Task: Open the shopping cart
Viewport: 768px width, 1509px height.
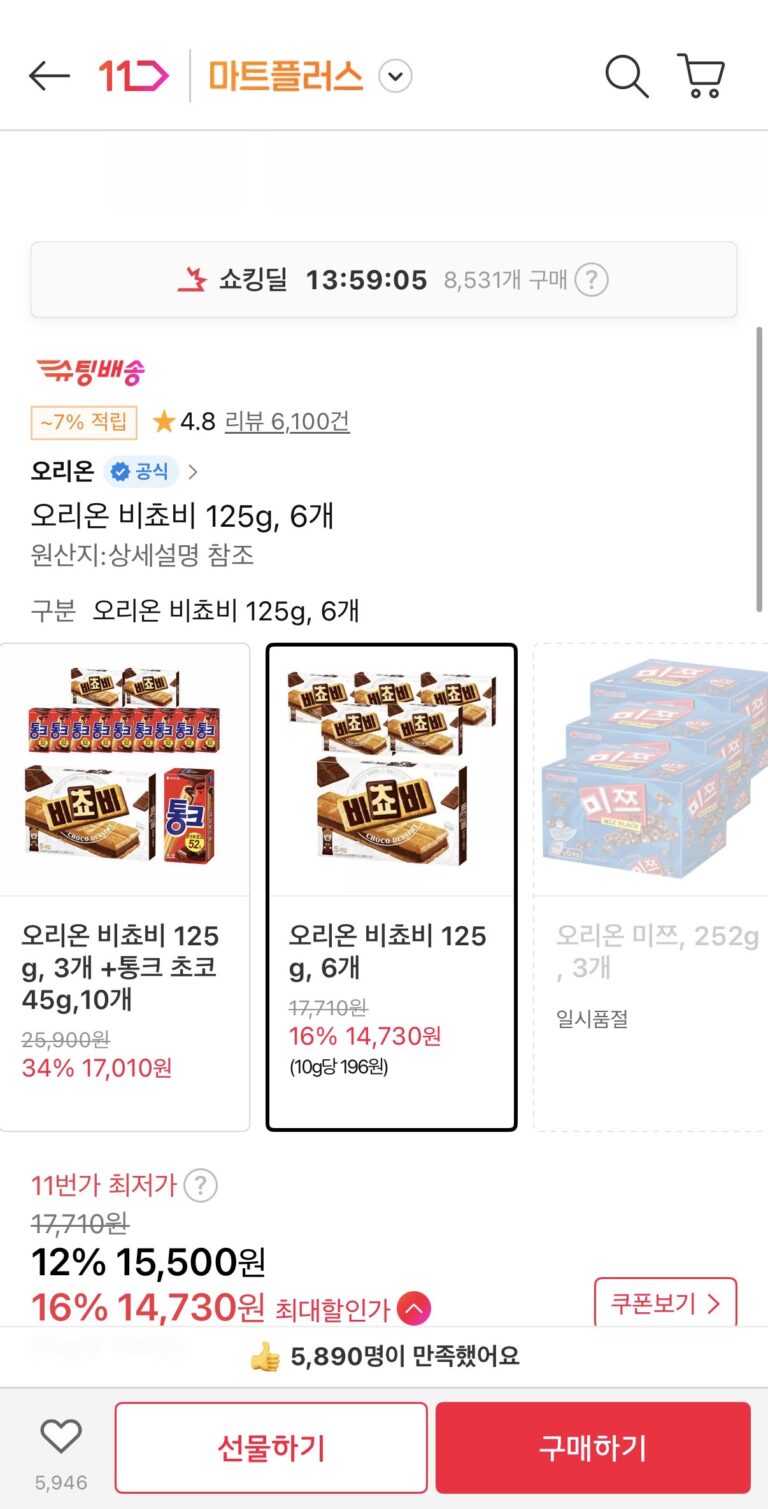Action: 701,76
